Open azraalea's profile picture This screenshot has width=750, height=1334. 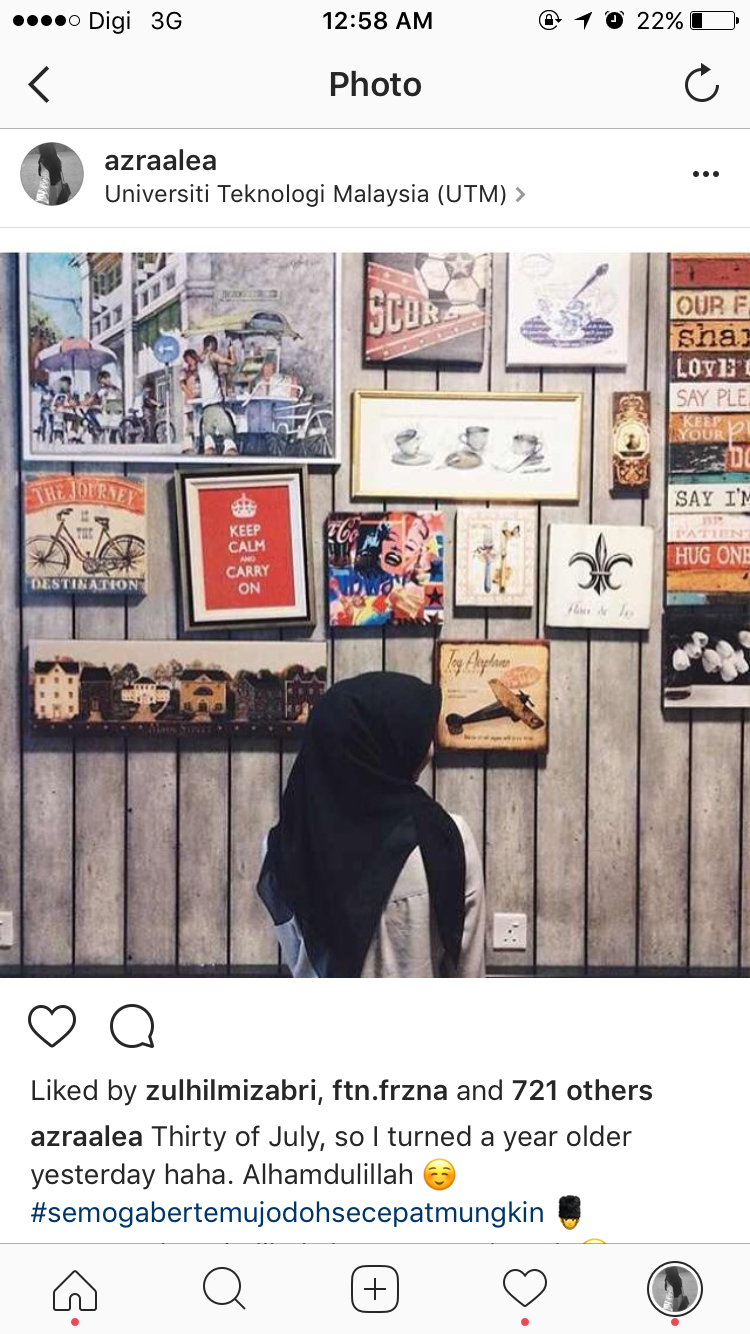[x=52, y=174]
